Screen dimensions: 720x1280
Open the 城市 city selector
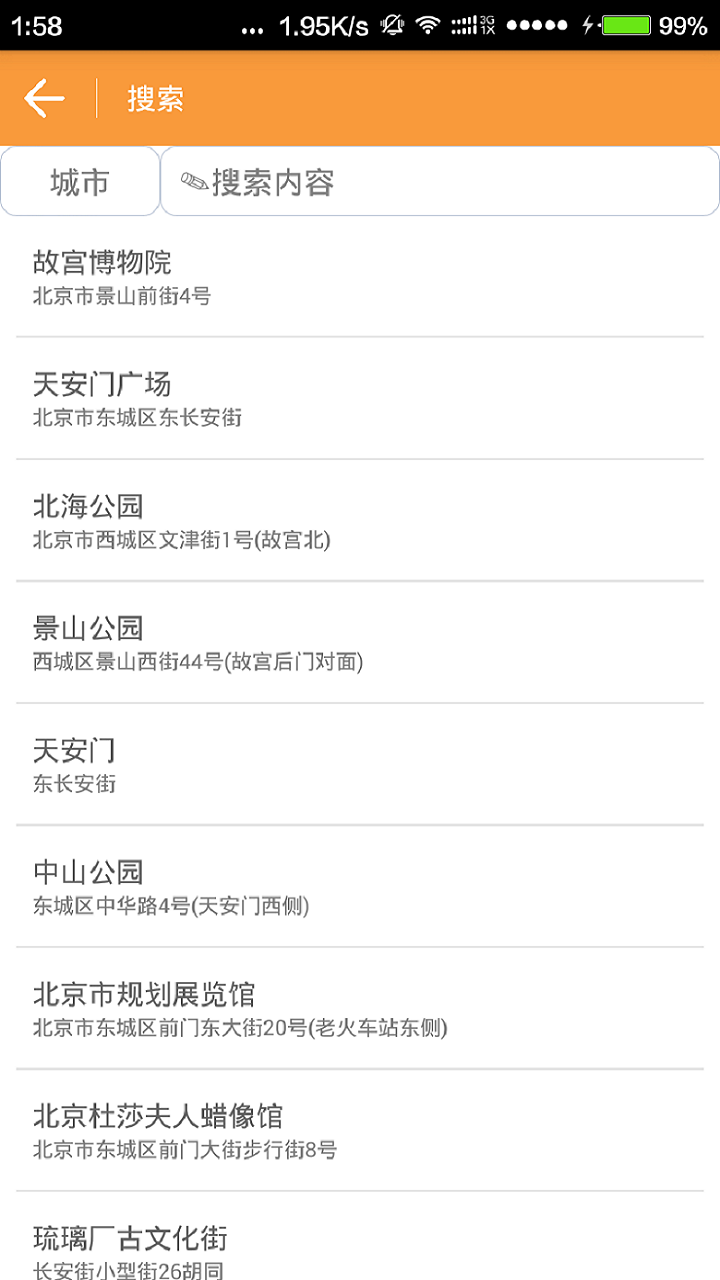tap(80, 181)
